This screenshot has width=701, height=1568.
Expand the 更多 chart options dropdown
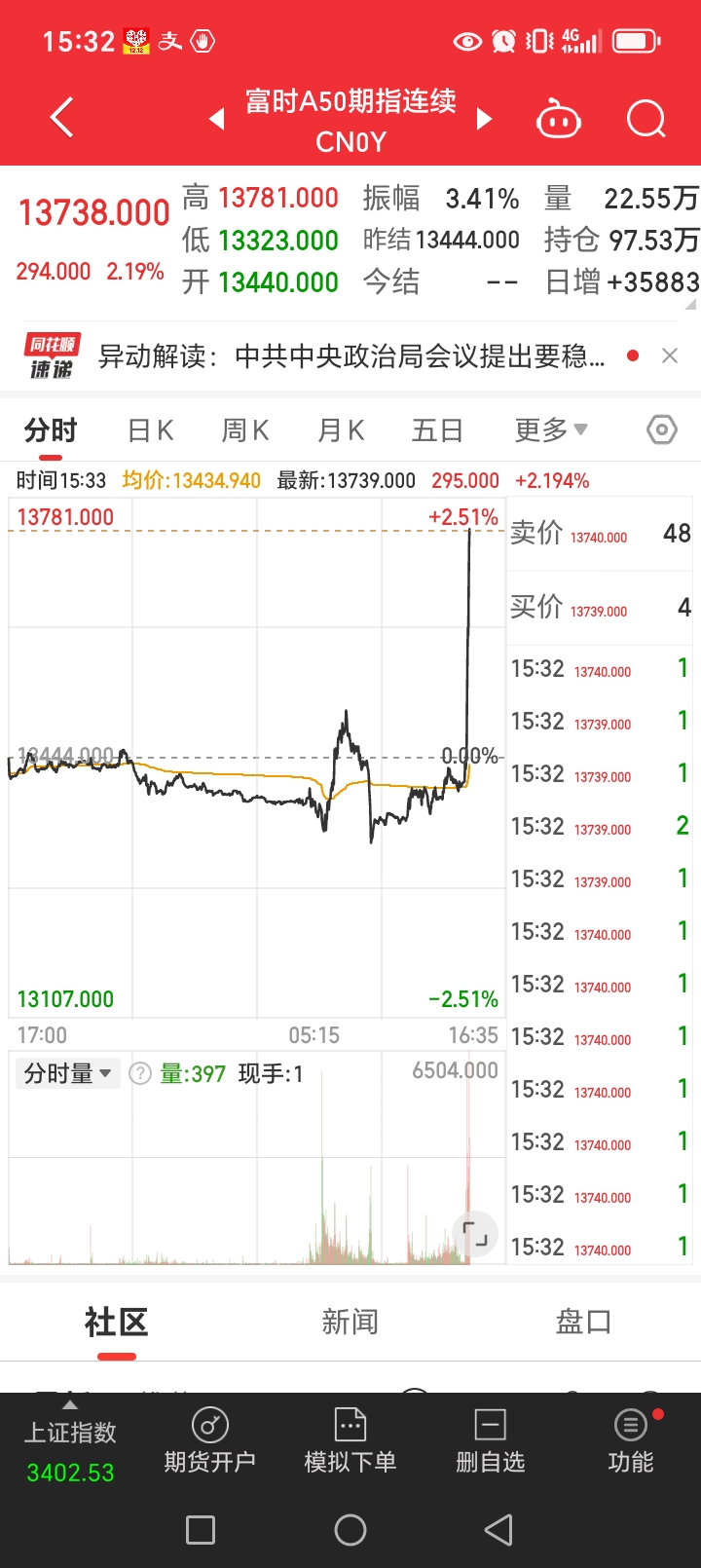(551, 429)
